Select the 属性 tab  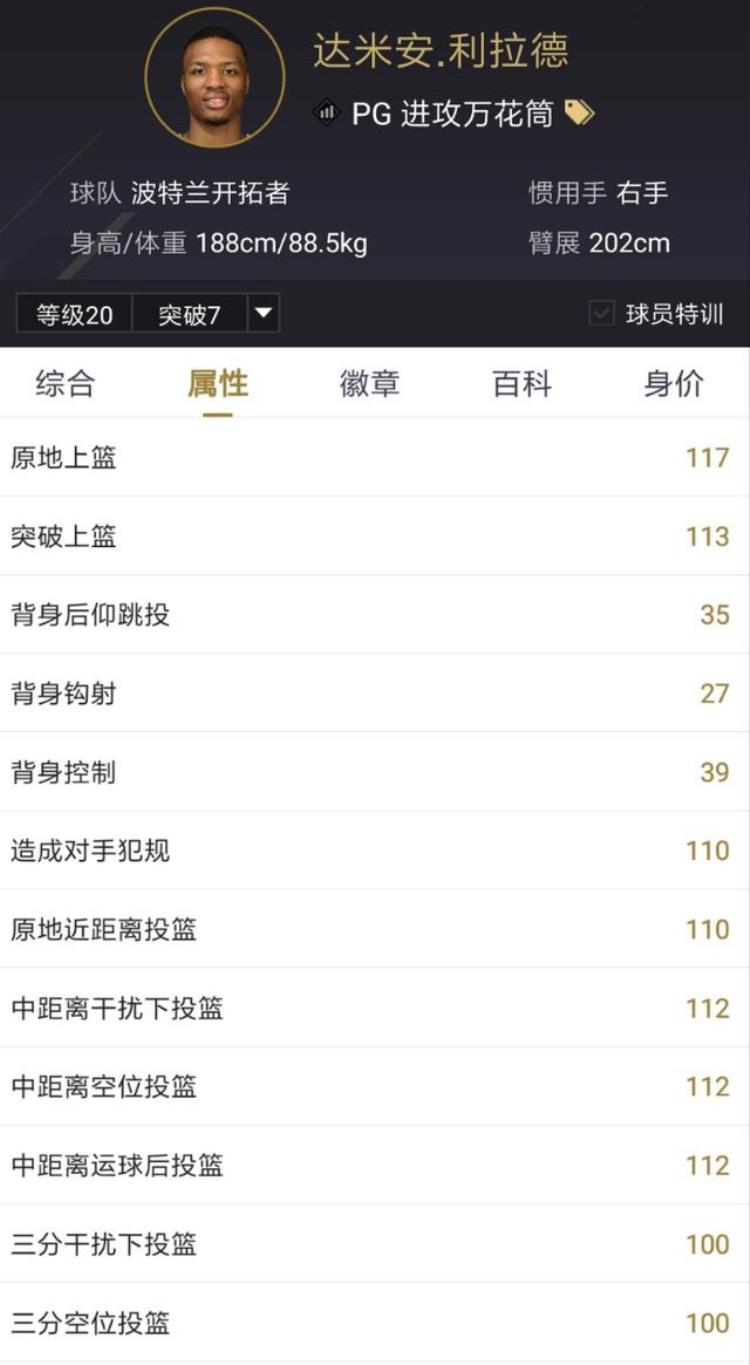pyautogui.click(x=217, y=384)
